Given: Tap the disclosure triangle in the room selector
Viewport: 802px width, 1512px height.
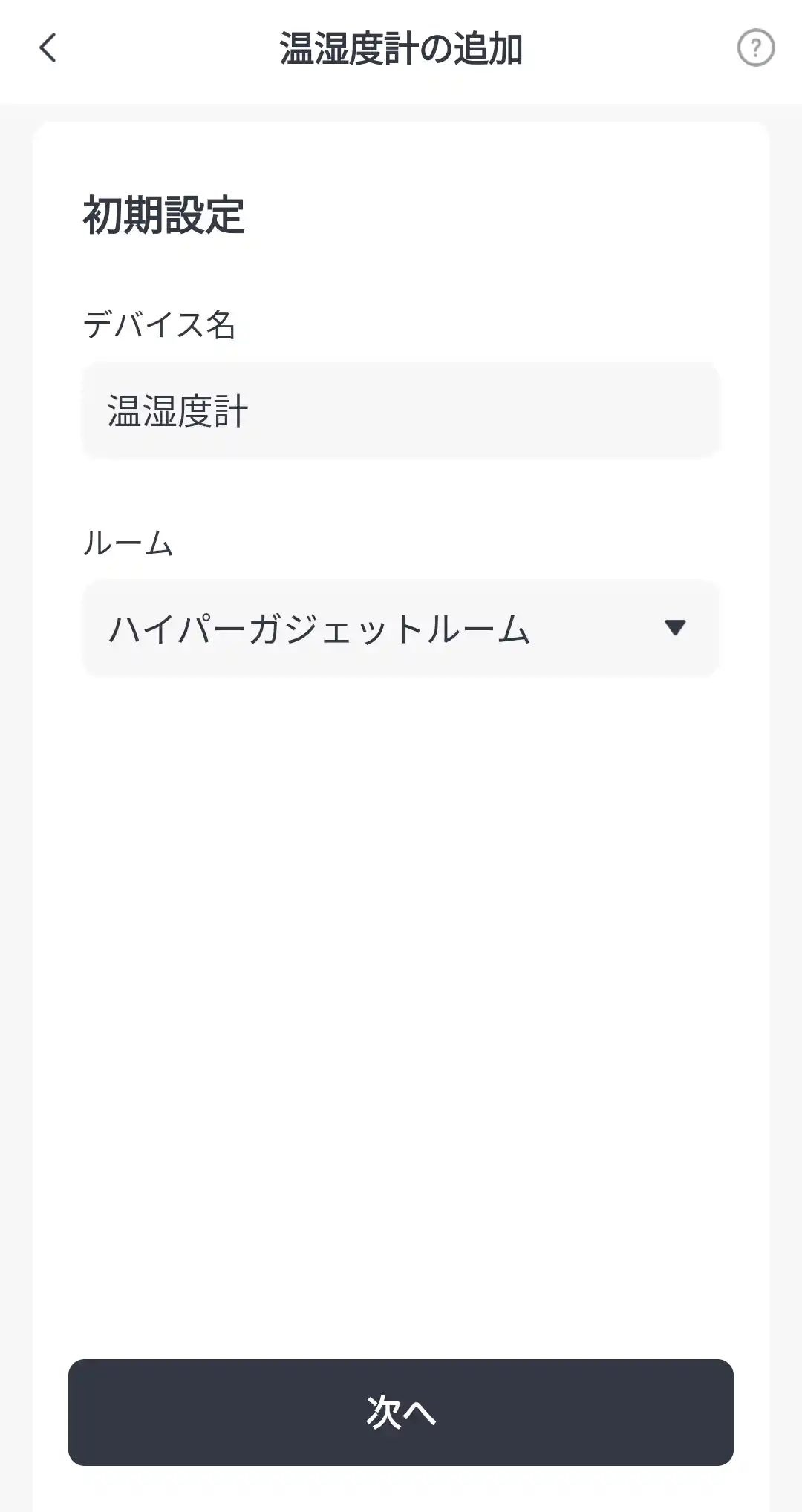Looking at the screenshot, I should click(x=674, y=629).
